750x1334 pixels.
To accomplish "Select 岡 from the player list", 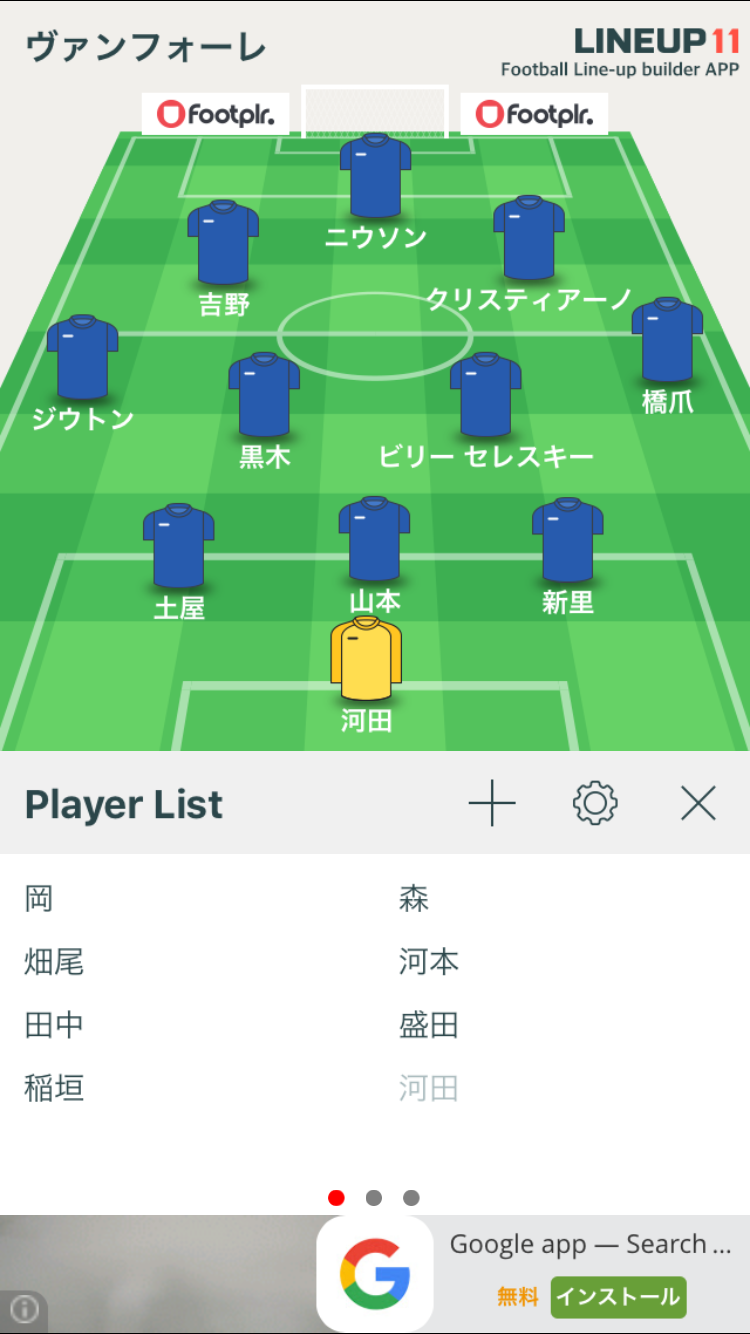I will [x=39, y=899].
